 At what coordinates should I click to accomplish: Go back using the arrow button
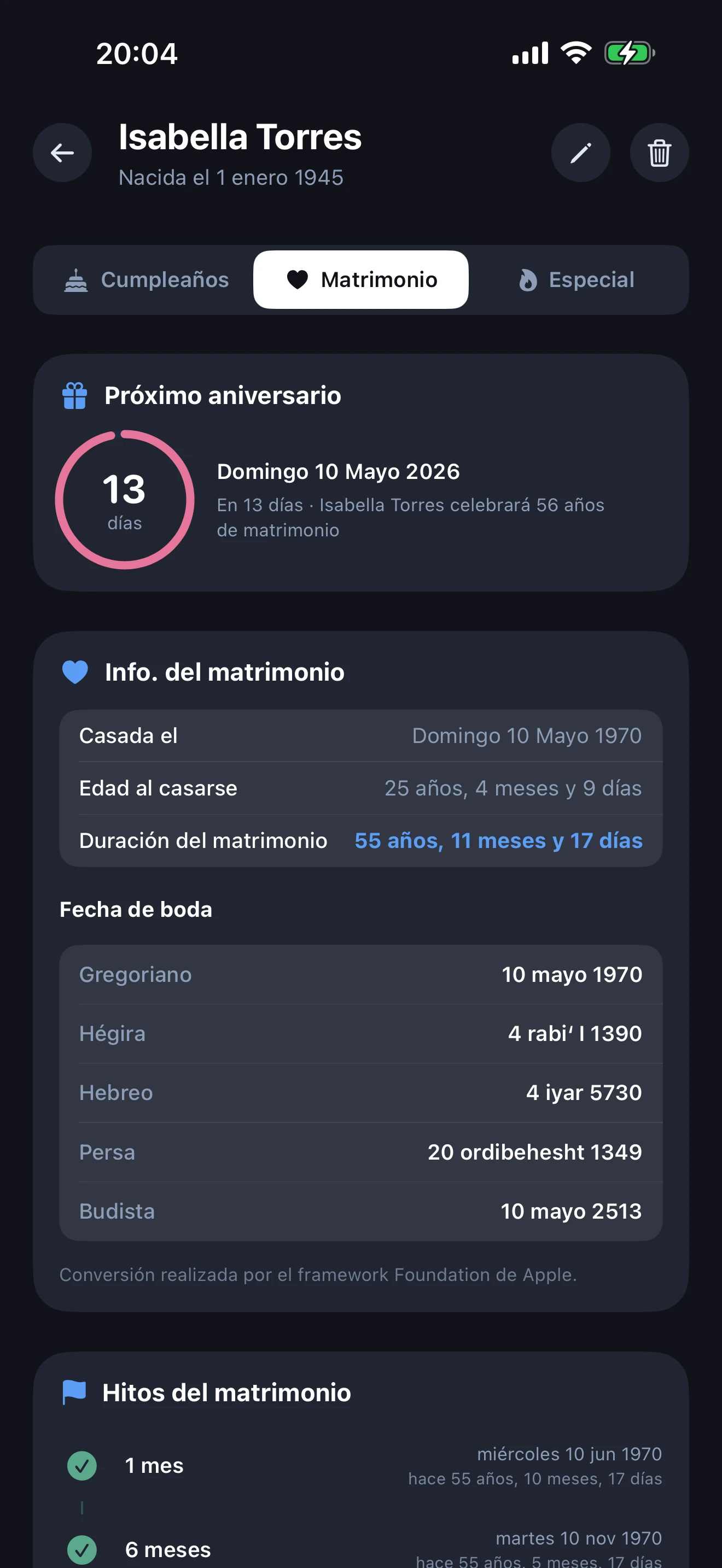tap(62, 153)
